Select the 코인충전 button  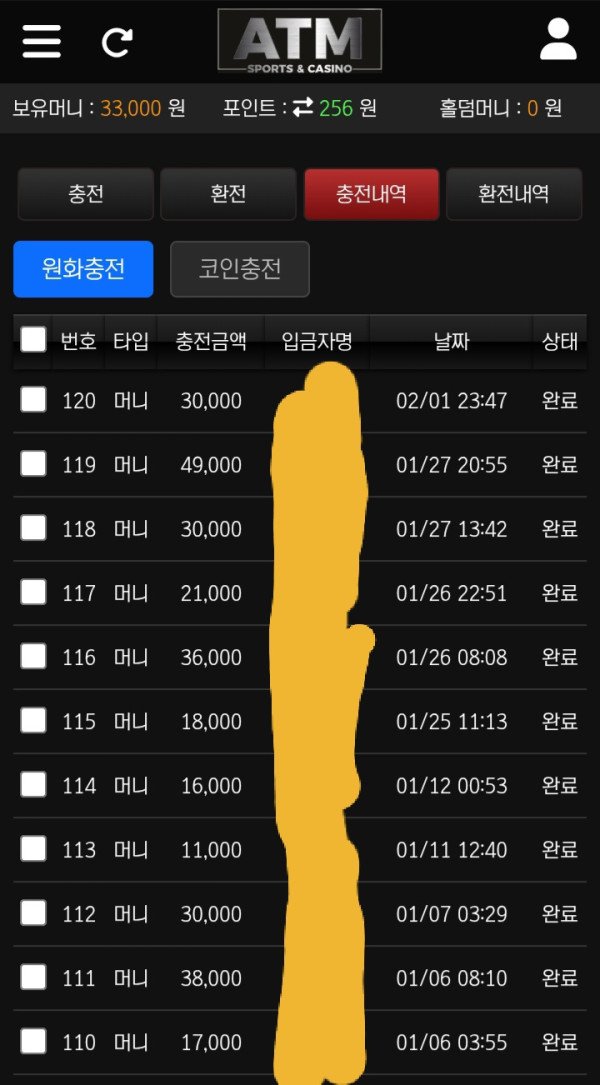(x=240, y=269)
